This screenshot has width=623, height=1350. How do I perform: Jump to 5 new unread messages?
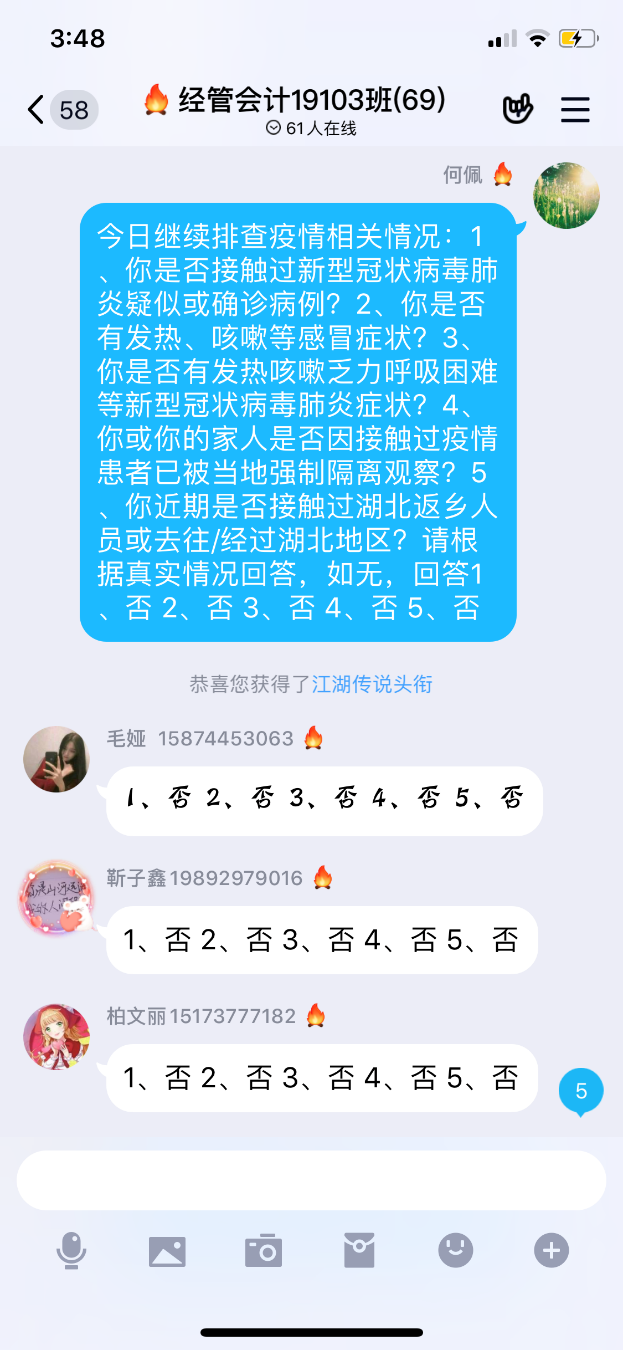[x=581, y=1091]
